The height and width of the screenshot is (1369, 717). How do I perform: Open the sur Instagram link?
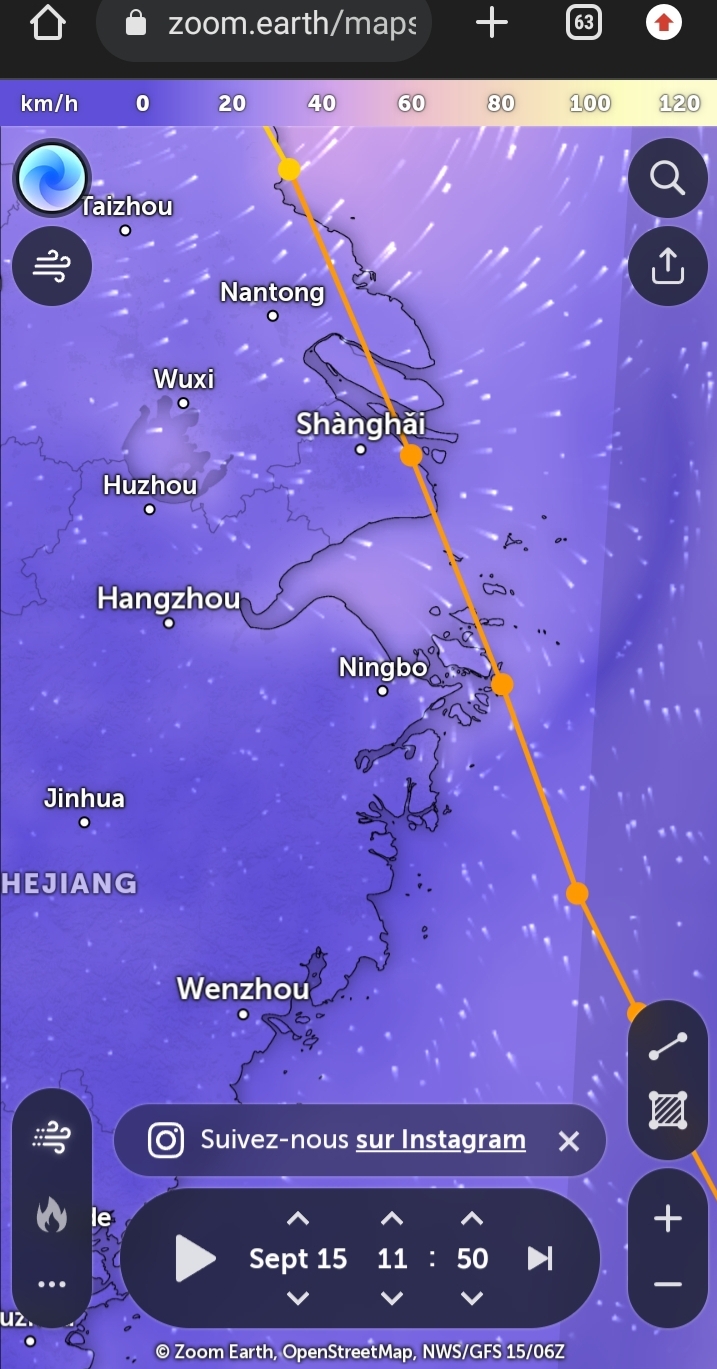[440, 1140]
